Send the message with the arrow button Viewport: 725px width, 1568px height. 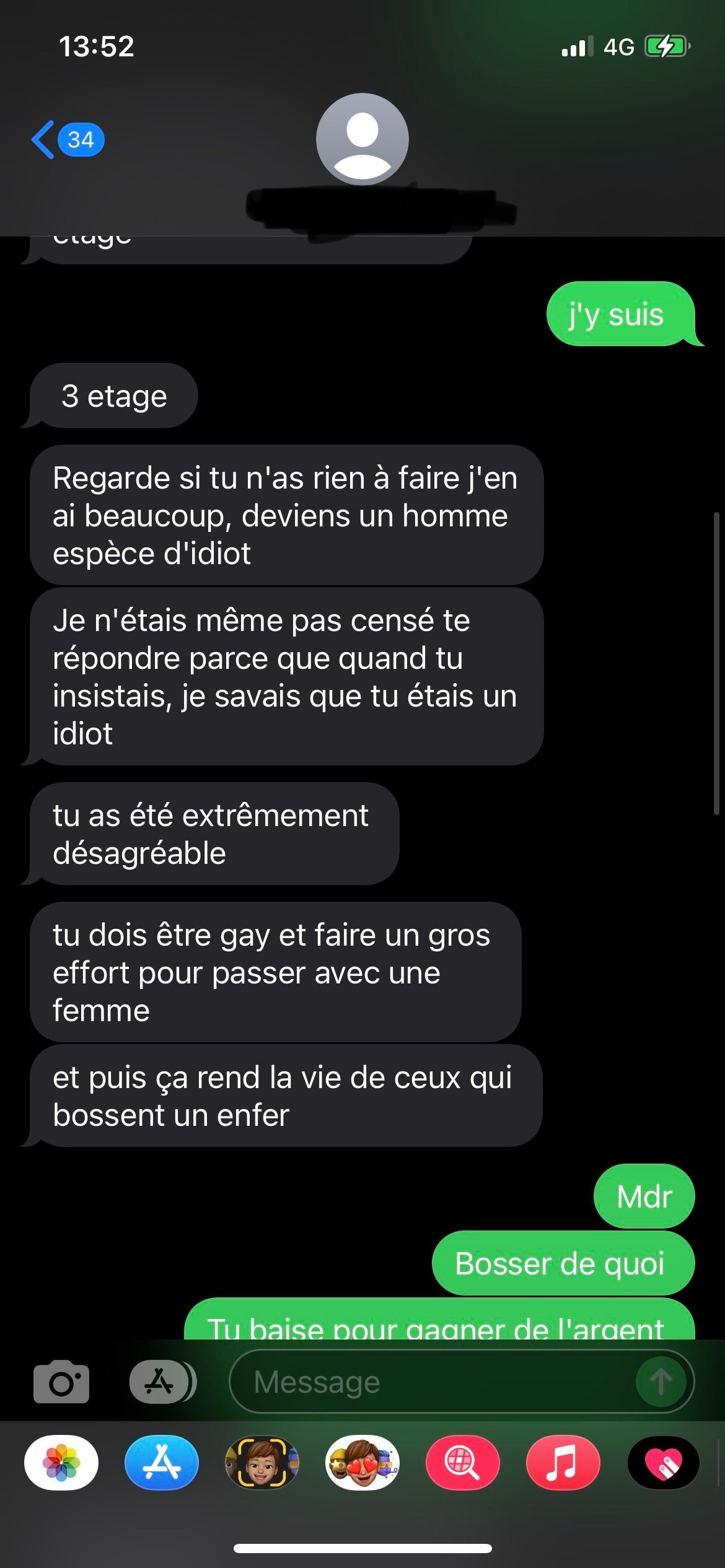click(x=661, y=1382)
